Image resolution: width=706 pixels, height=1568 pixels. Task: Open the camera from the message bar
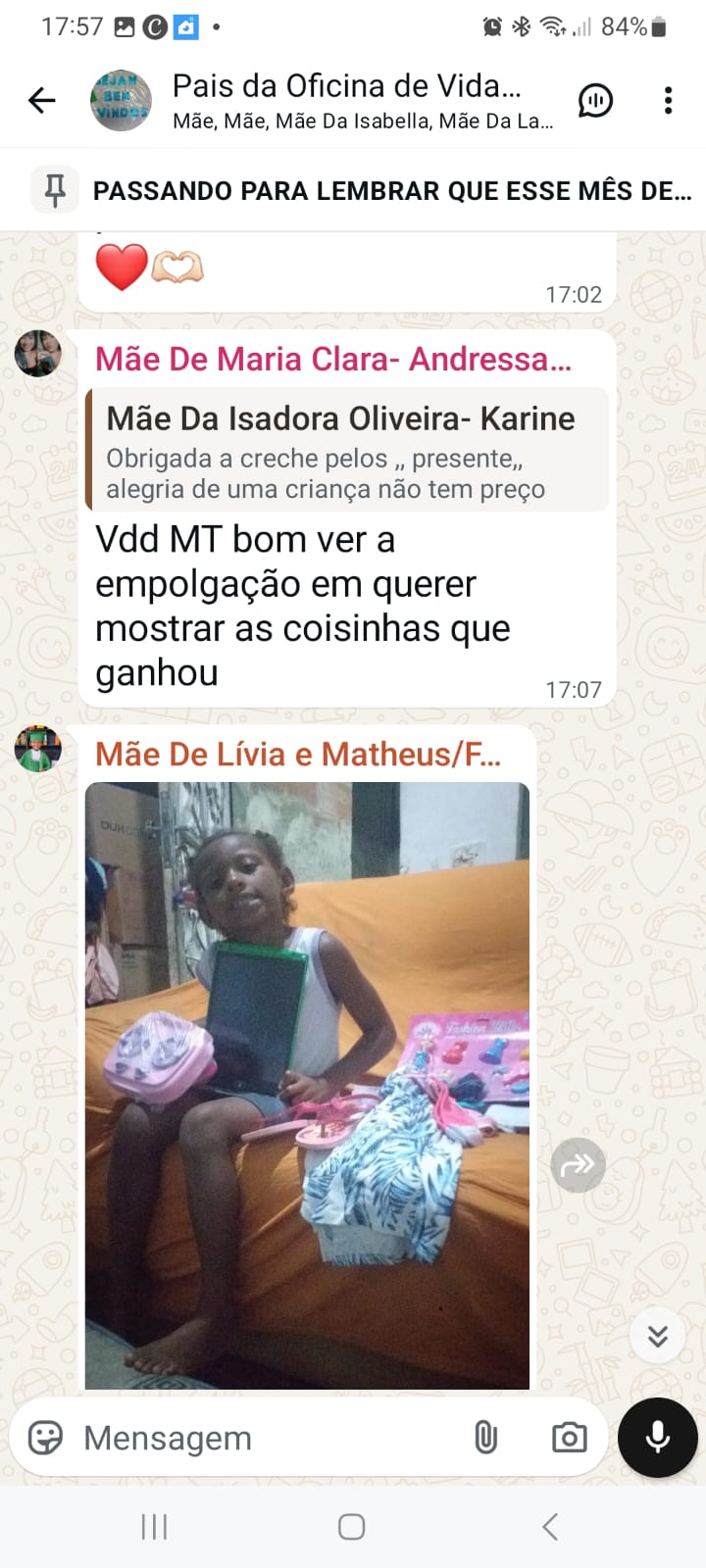pyautogui.click(x=569, y=1438)
